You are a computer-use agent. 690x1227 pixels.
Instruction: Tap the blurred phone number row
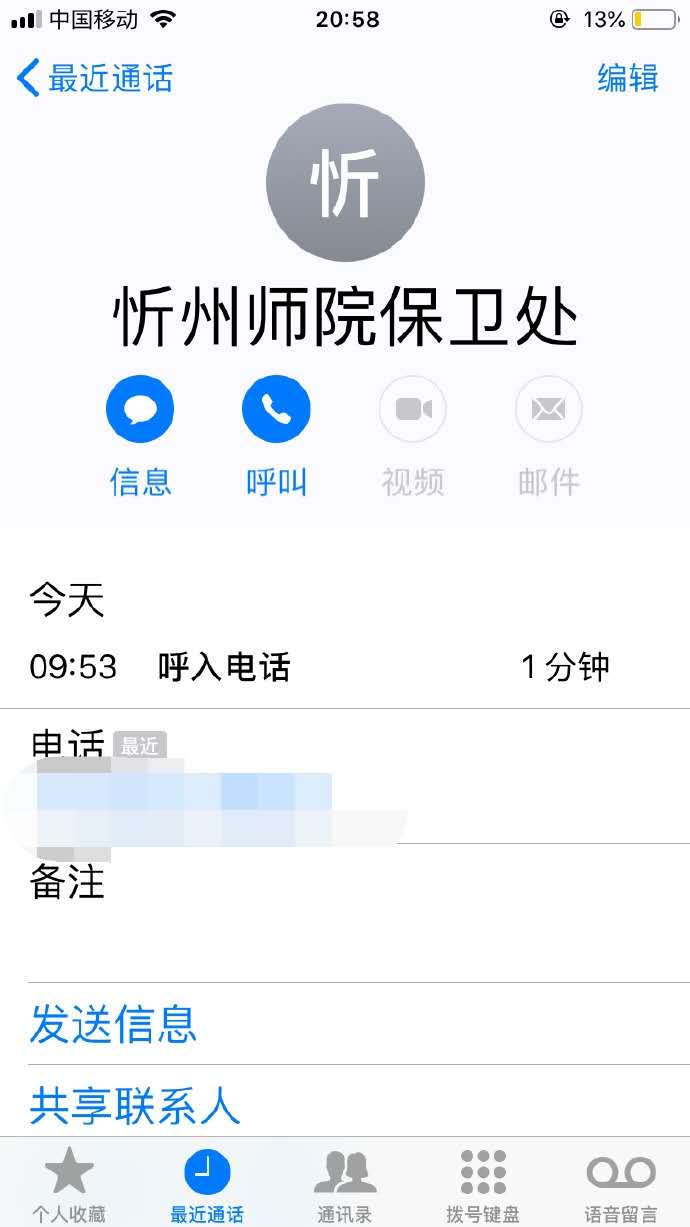[x=345, y=776]
